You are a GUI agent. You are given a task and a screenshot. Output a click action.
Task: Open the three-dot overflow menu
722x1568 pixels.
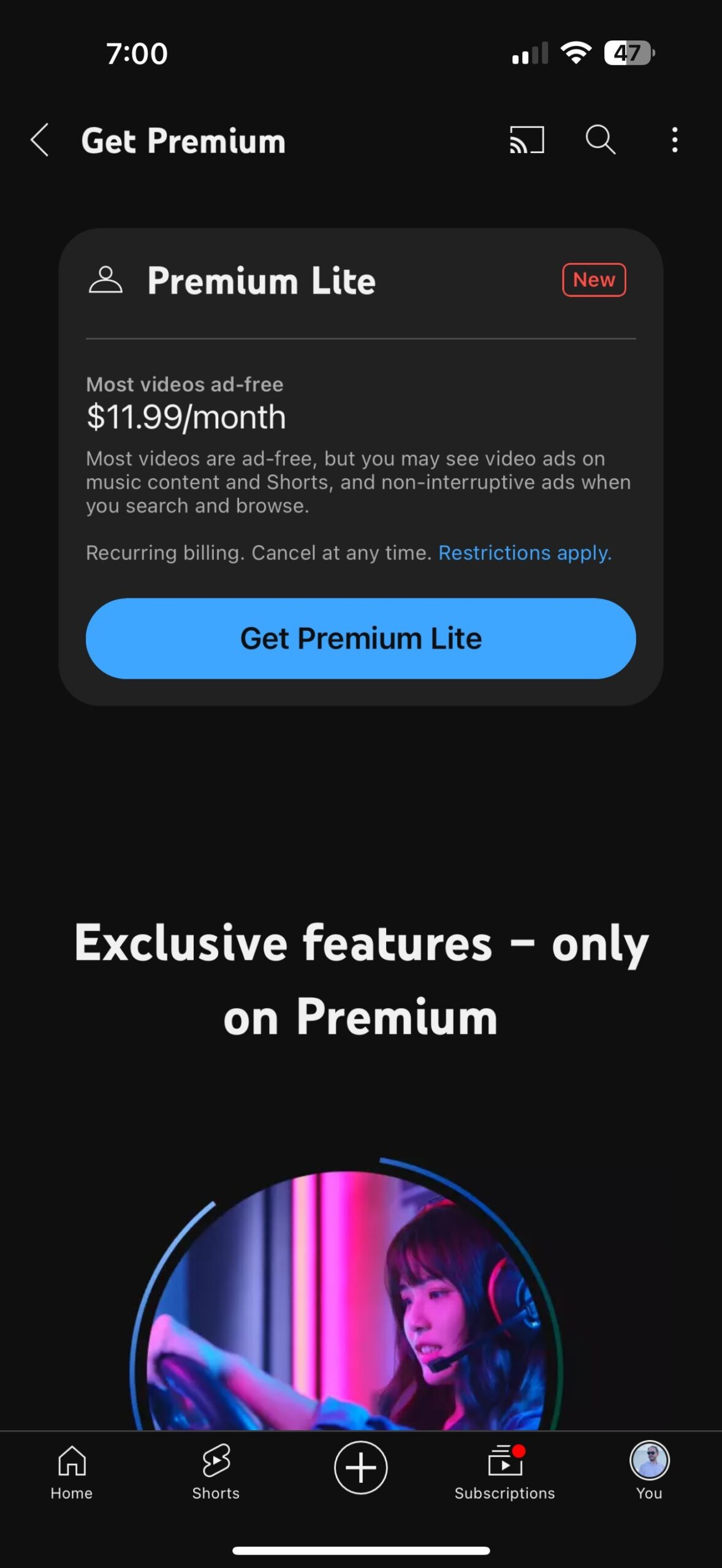point(674,140)
